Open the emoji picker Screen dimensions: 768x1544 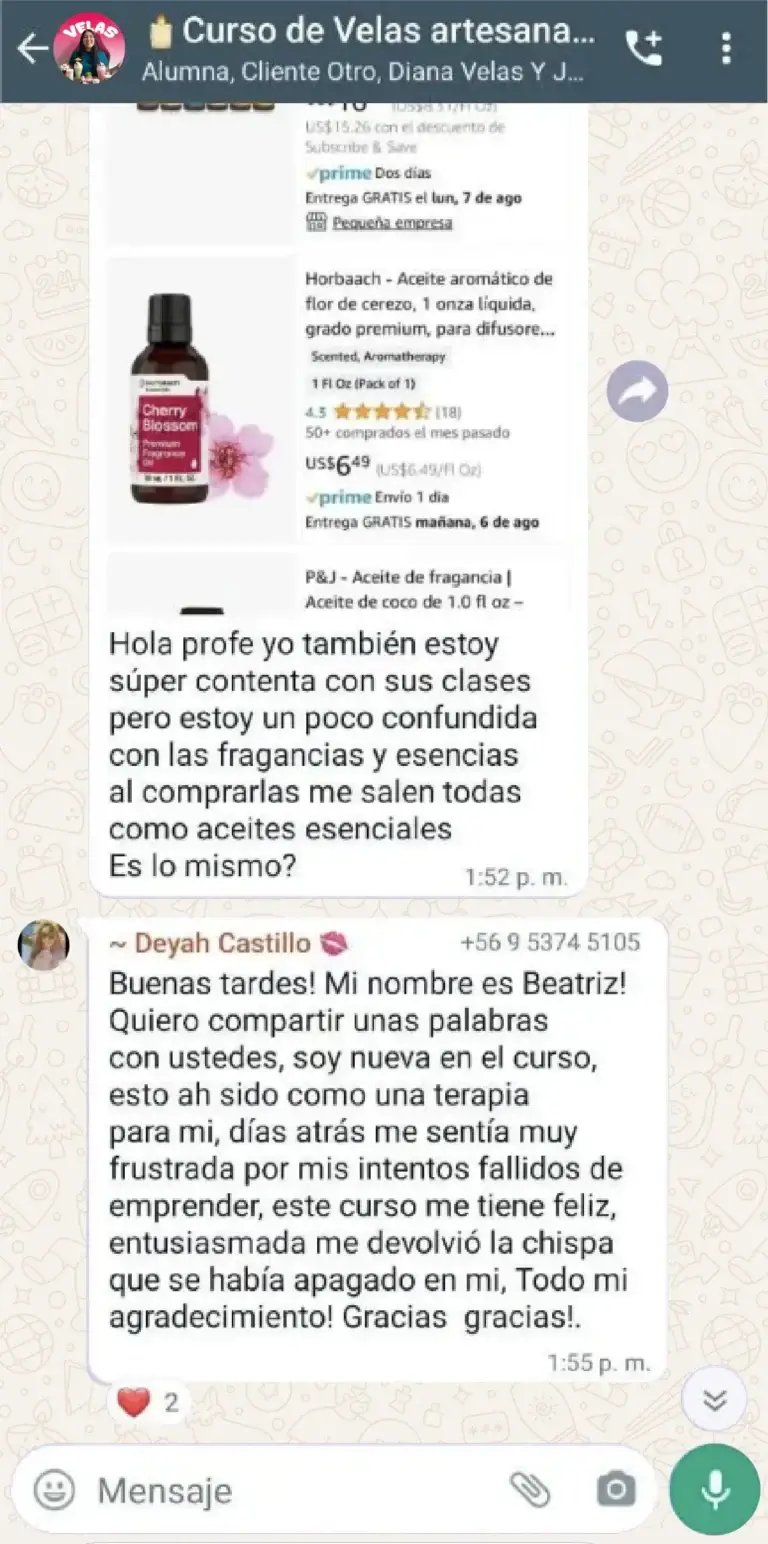pyautogui.click(x=54, y=1490)
